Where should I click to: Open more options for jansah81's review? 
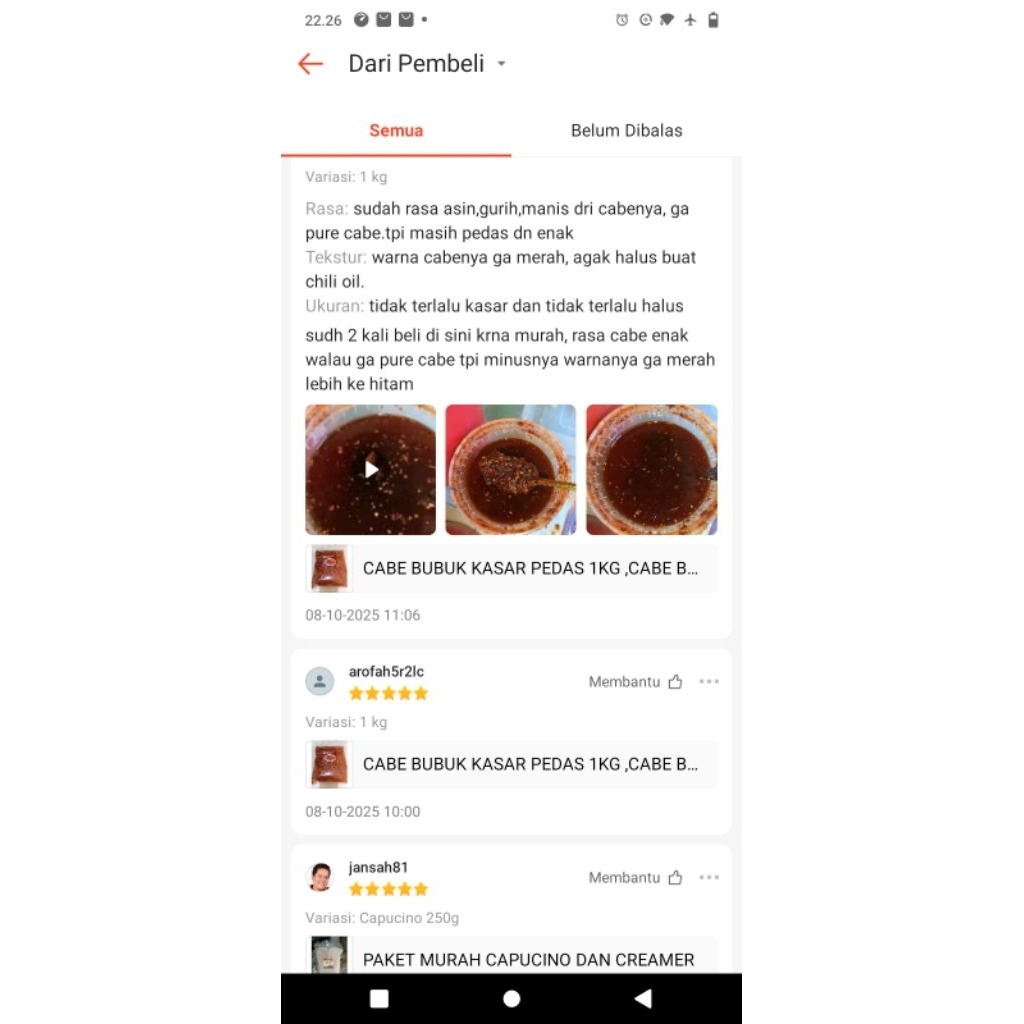coord(709,878)
